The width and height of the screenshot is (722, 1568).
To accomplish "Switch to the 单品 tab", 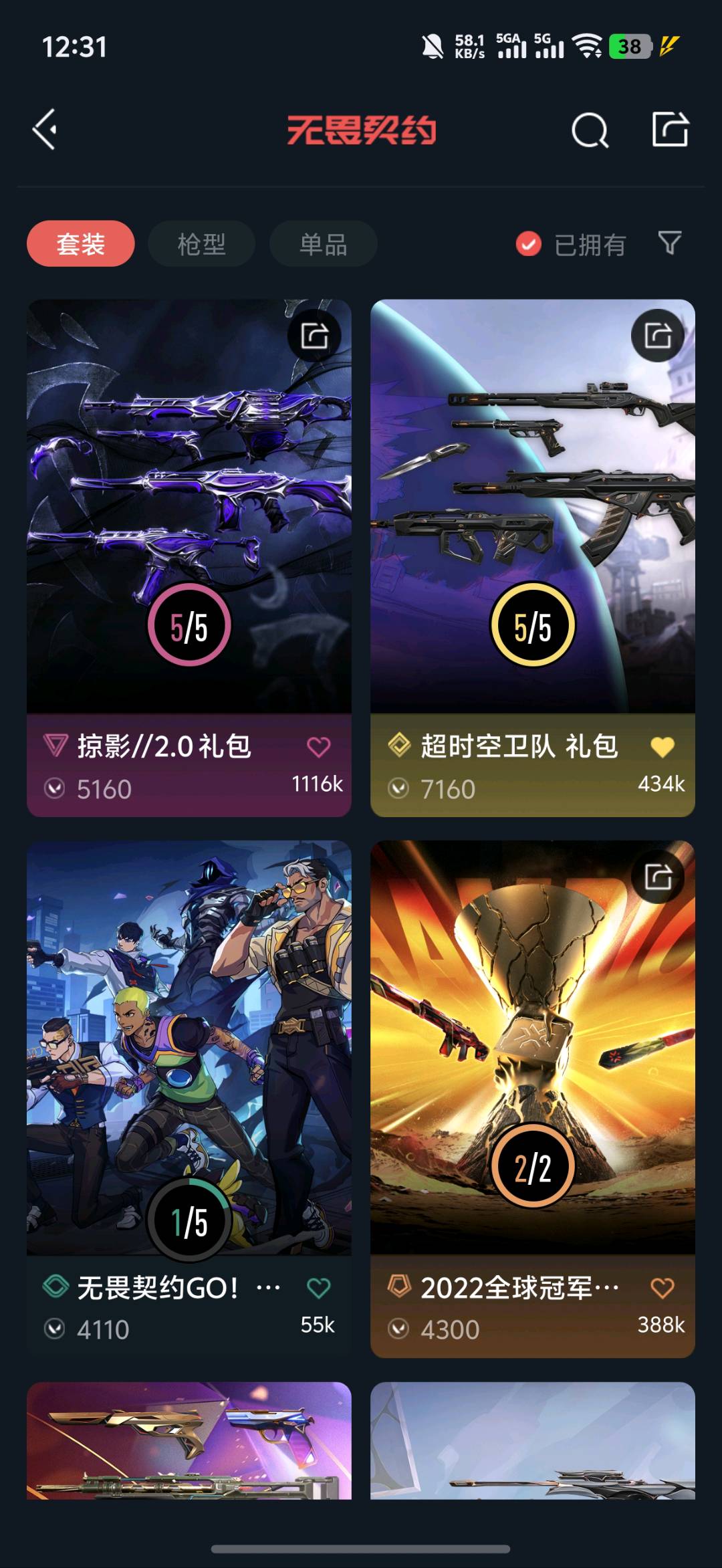I will [323, 244].
